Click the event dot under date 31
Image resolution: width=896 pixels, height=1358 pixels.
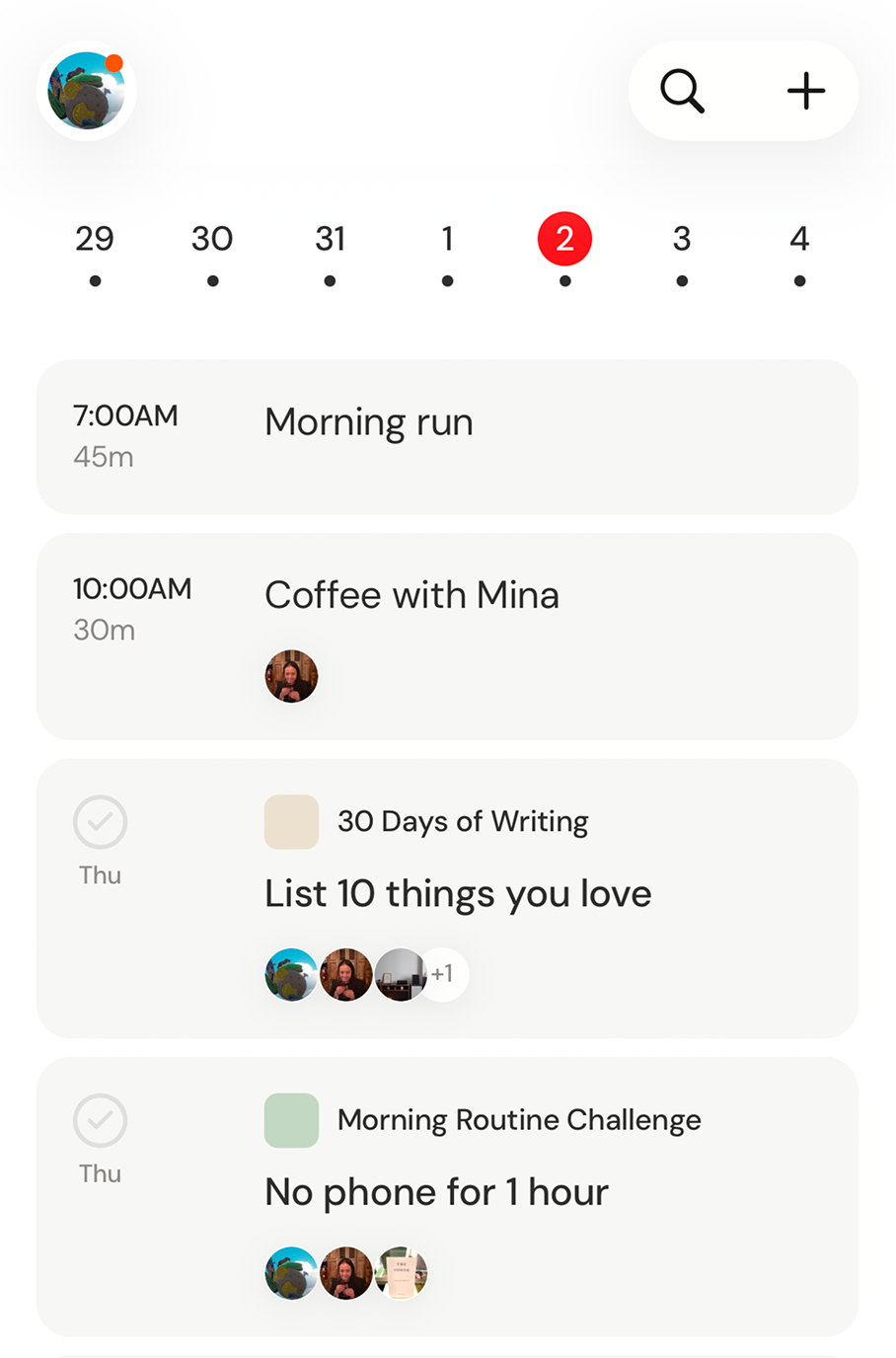tap(331, 280)
